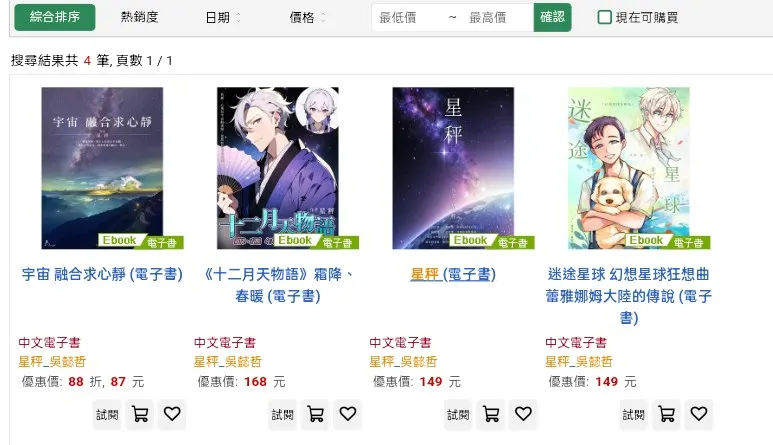Sort results by 熱銷度

click(x=139, y=17)
